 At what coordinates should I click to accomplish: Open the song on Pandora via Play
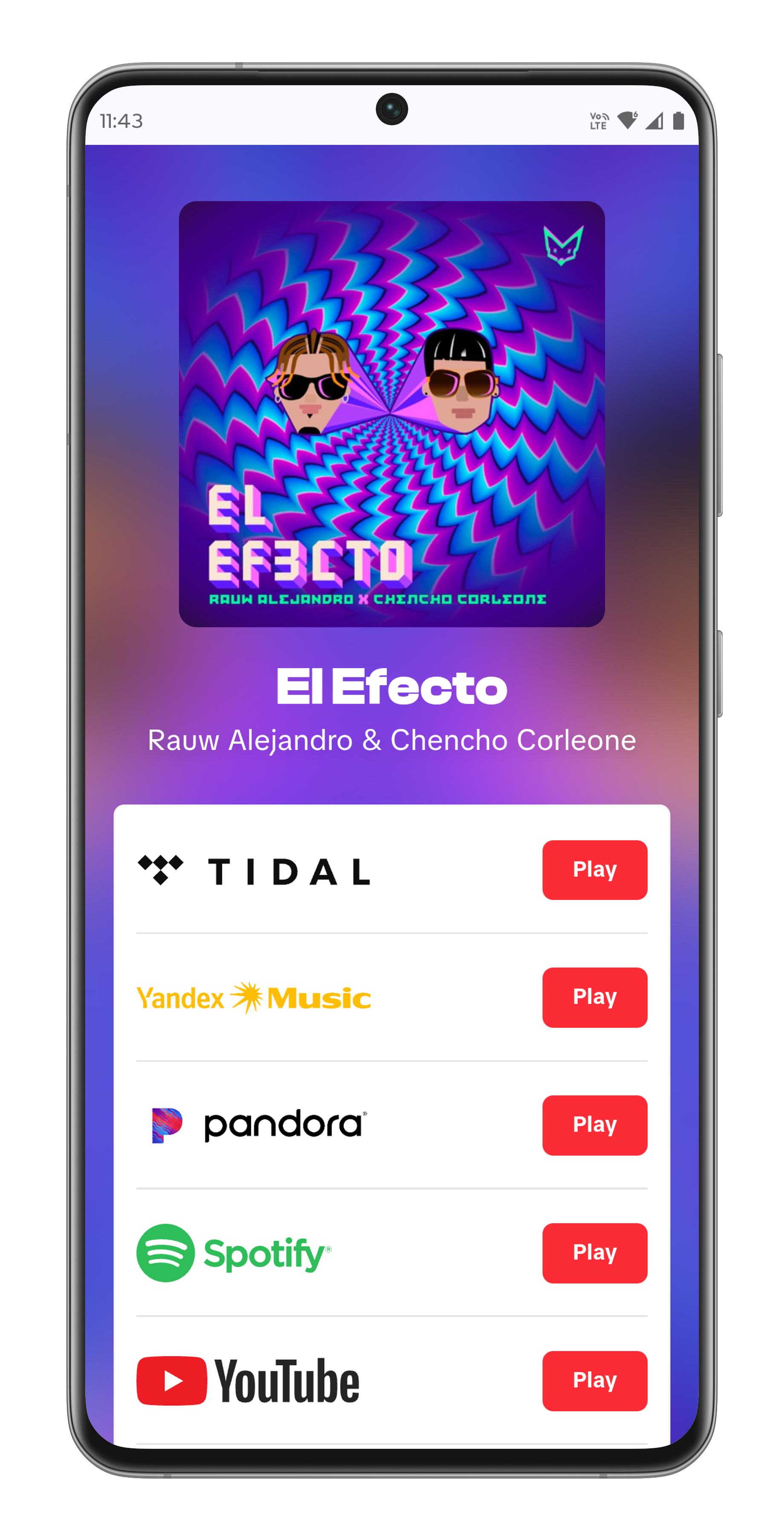(594, 1125)
